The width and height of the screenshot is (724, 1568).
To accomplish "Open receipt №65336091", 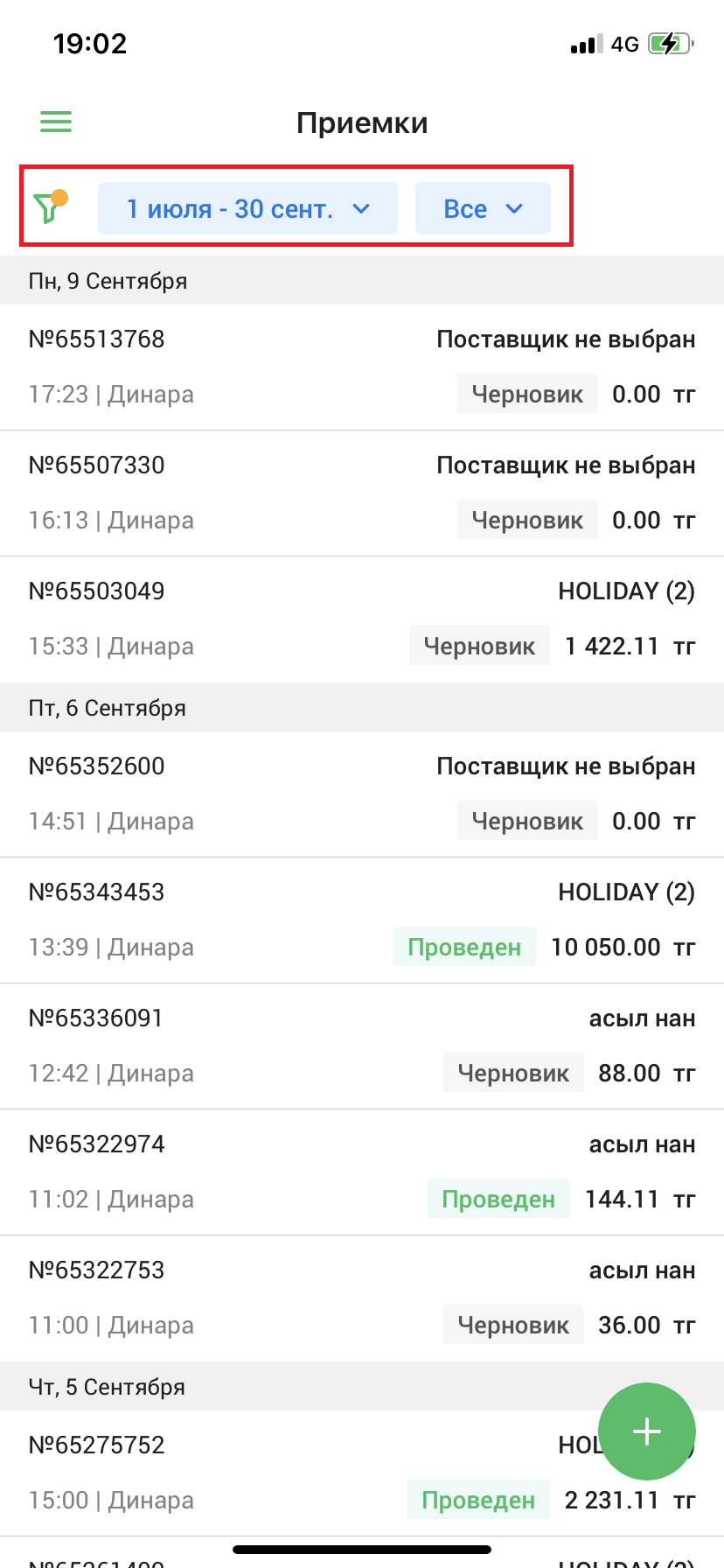I will point(362,1046).
